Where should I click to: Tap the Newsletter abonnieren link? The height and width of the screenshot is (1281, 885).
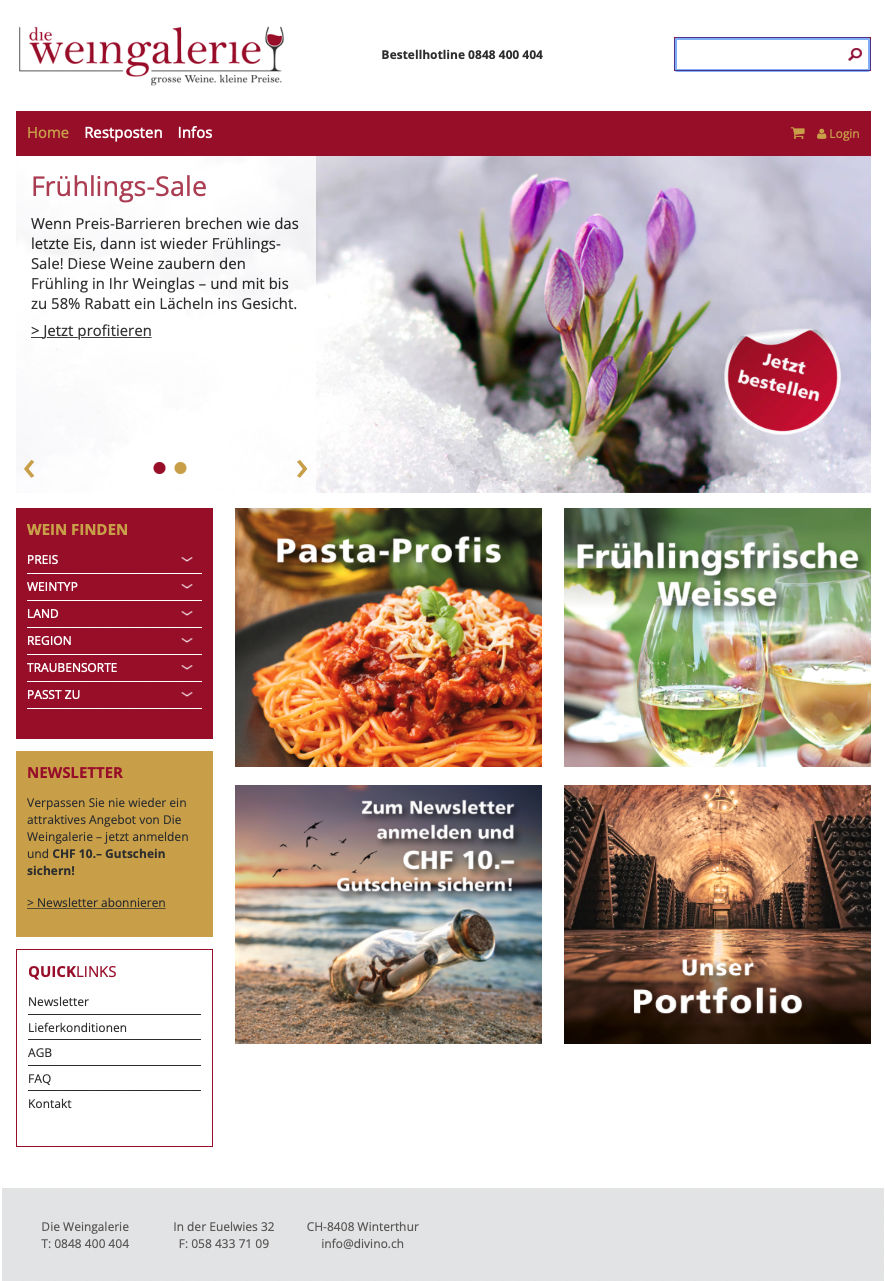[x=96, y=903]
